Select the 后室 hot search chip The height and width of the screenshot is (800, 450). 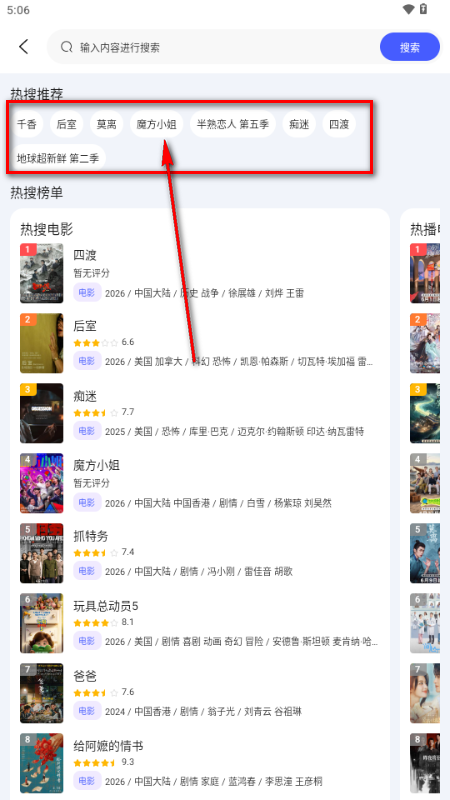67,124
